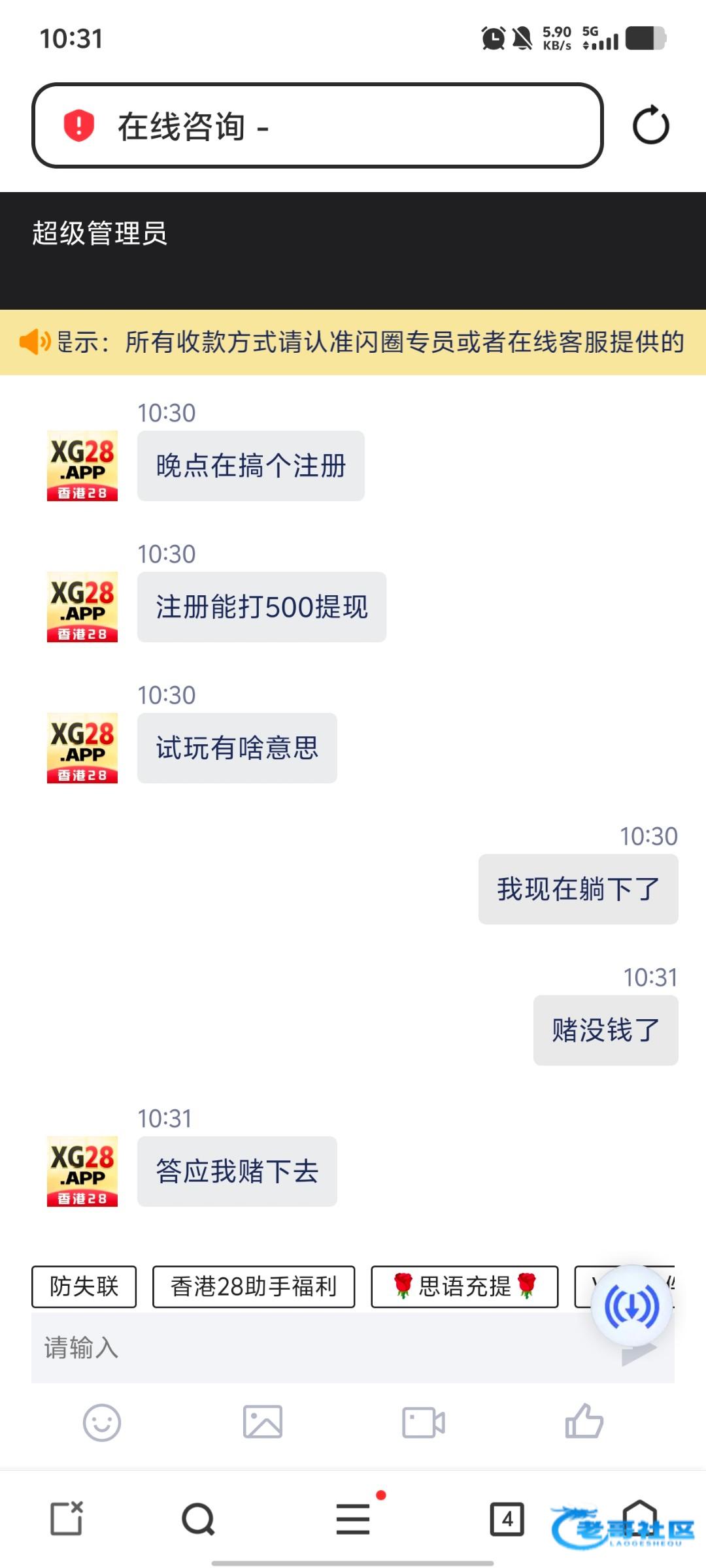Screen dimensions: 706x1568
Task: Open the emoji picker
Action: coord(102,1422)
